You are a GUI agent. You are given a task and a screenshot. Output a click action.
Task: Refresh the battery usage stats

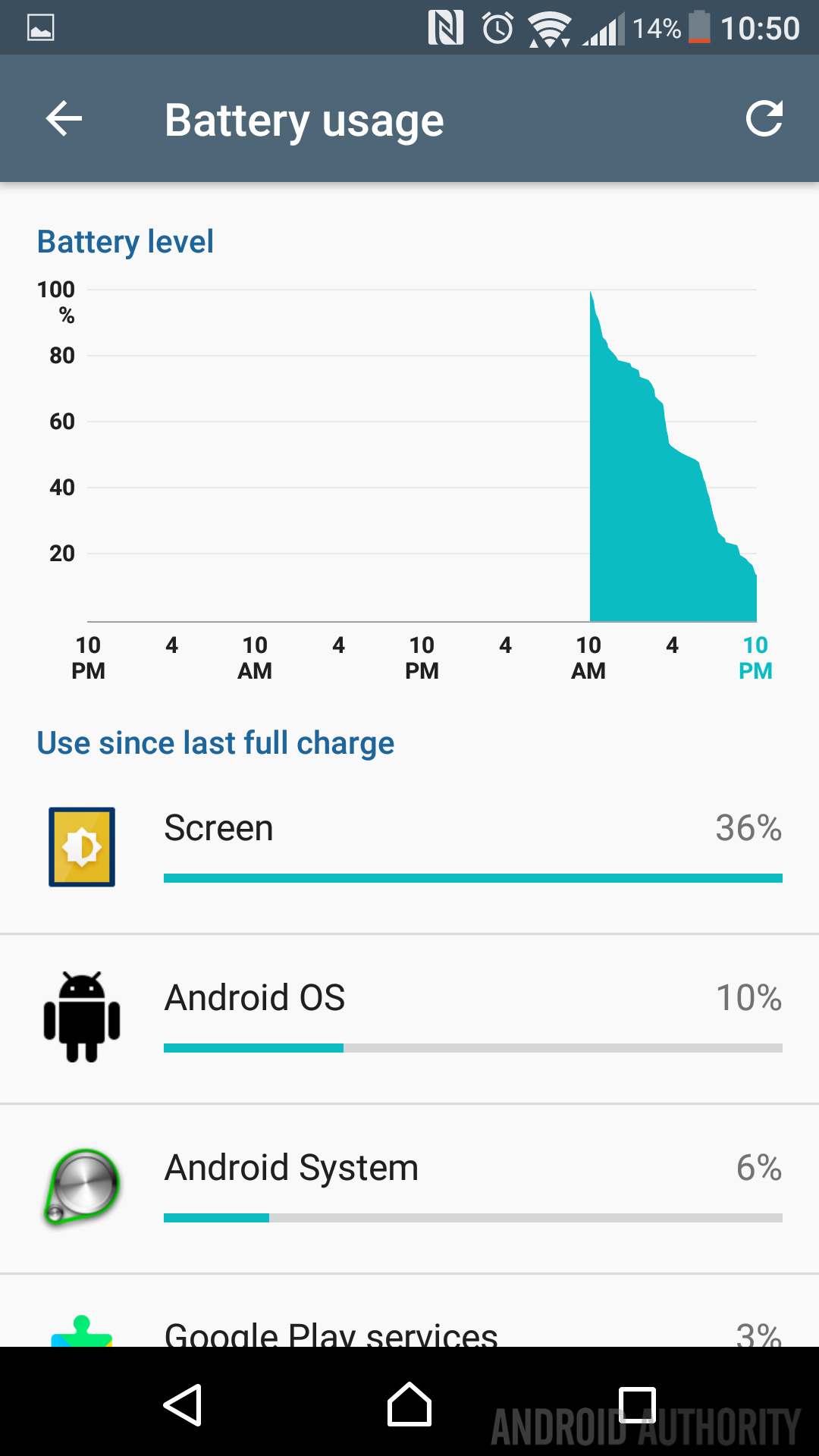click(x=764, y=119)
